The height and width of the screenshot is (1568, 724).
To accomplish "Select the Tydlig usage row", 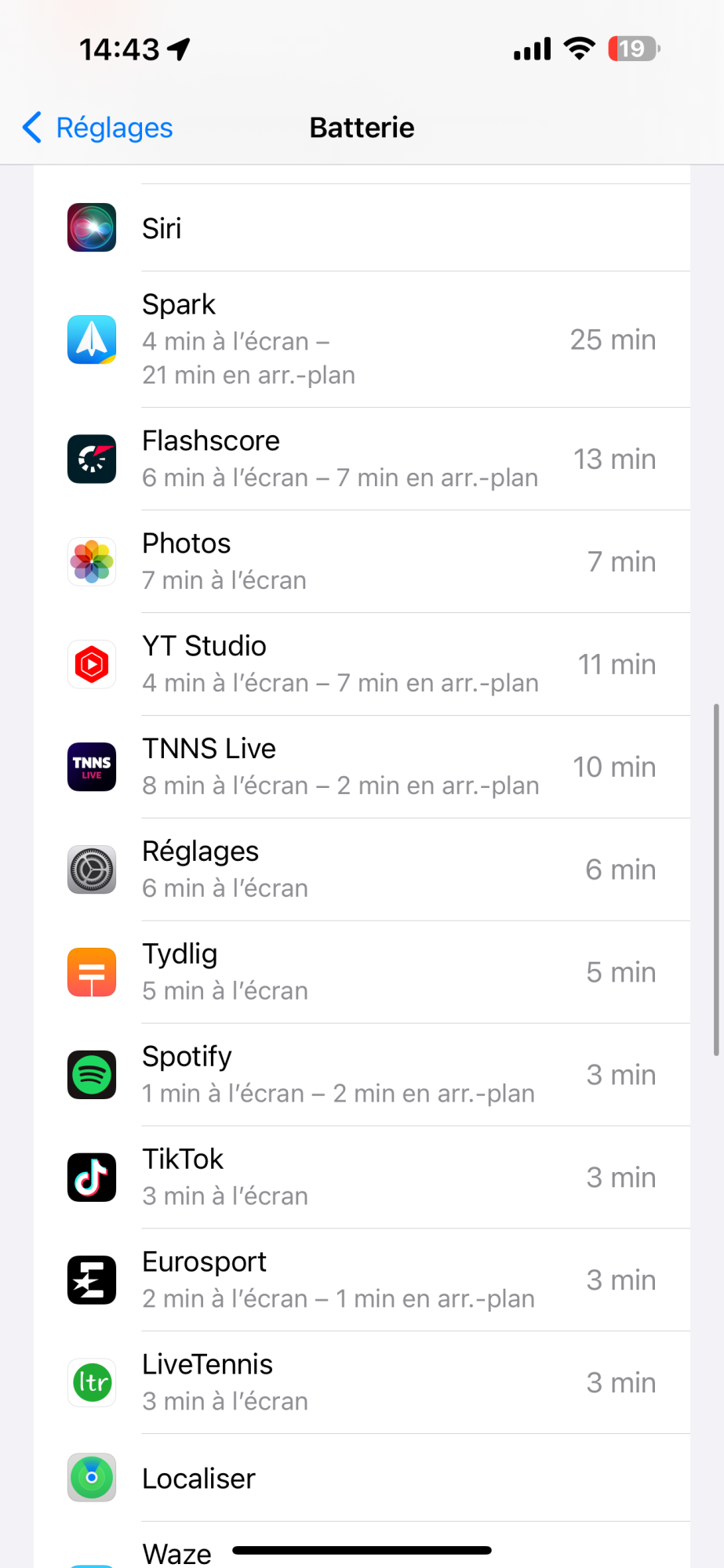I will (x=361, y=972).
